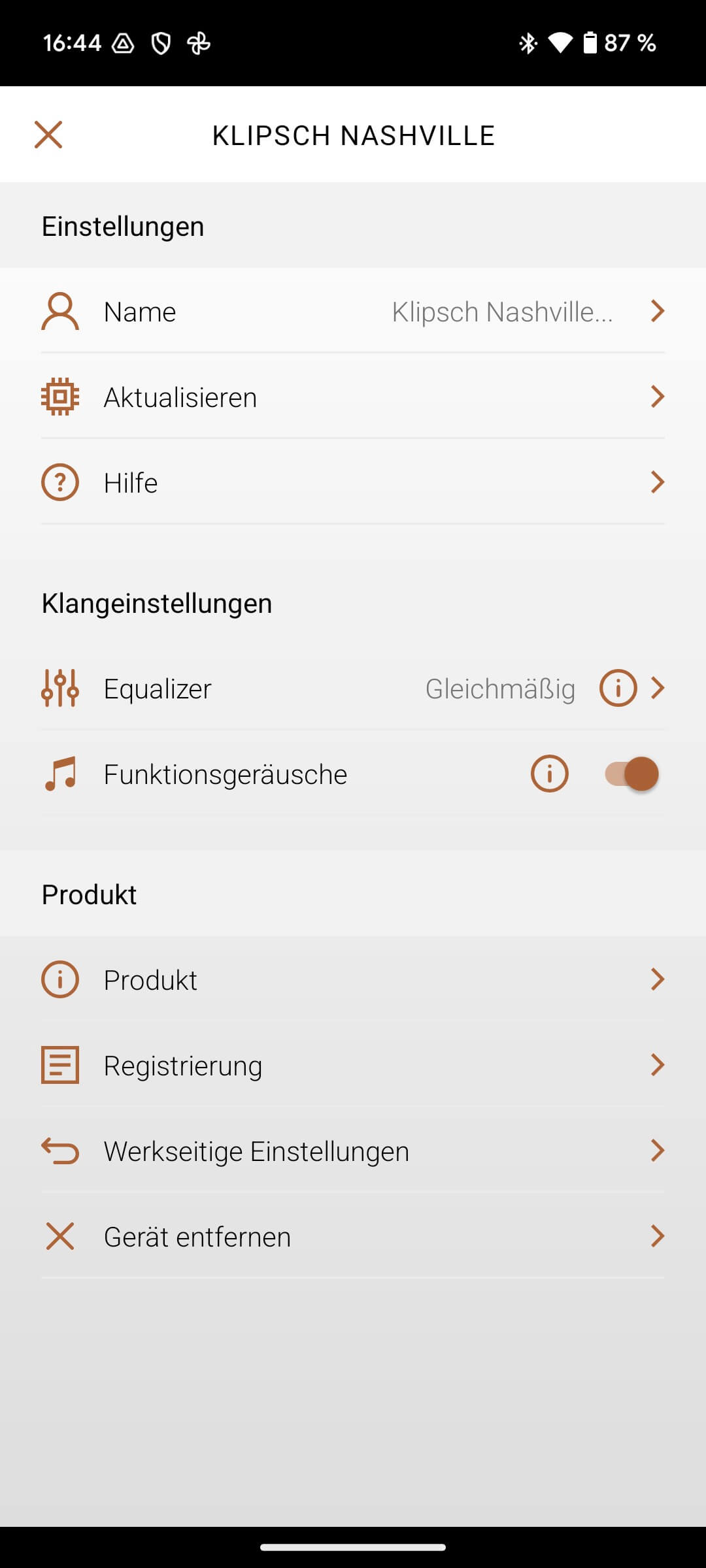The image size is (706, 1568).
Task: Select Gerät entfernen
Action: coord(353,1237)
